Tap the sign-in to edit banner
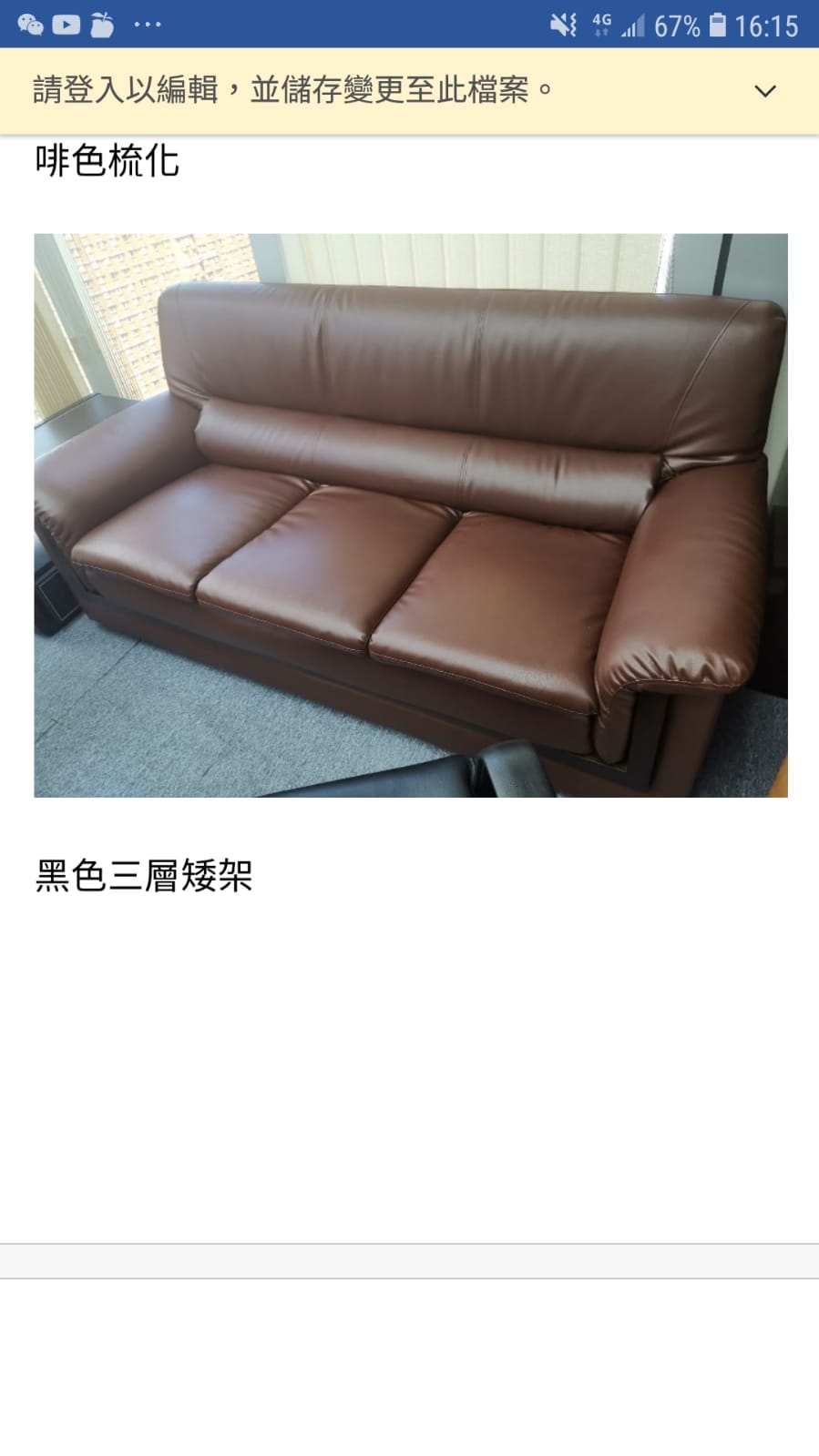The image size is (819, 1456). pyautogui.click(x=293, y=90)
